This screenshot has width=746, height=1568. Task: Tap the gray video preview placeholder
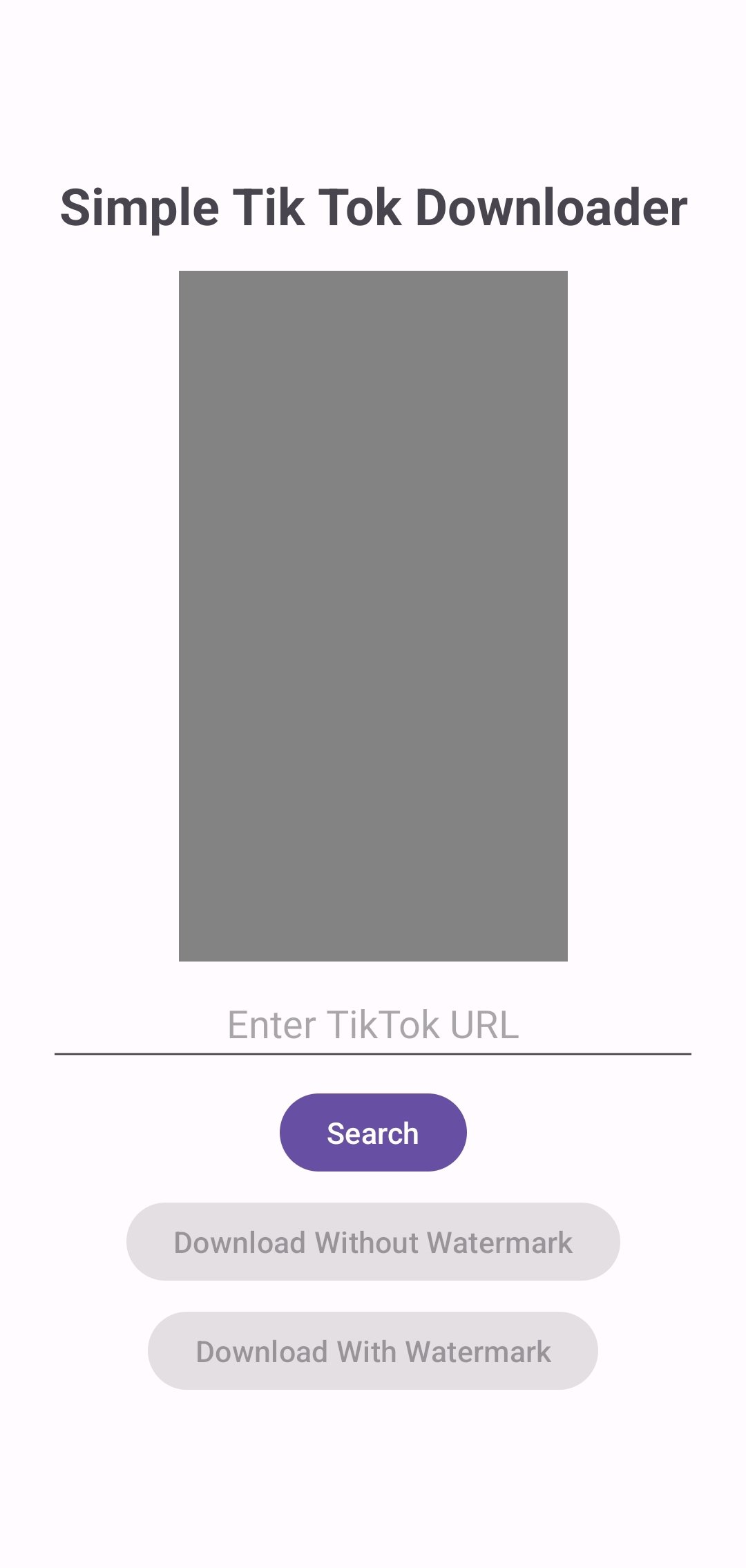(373, 615)
